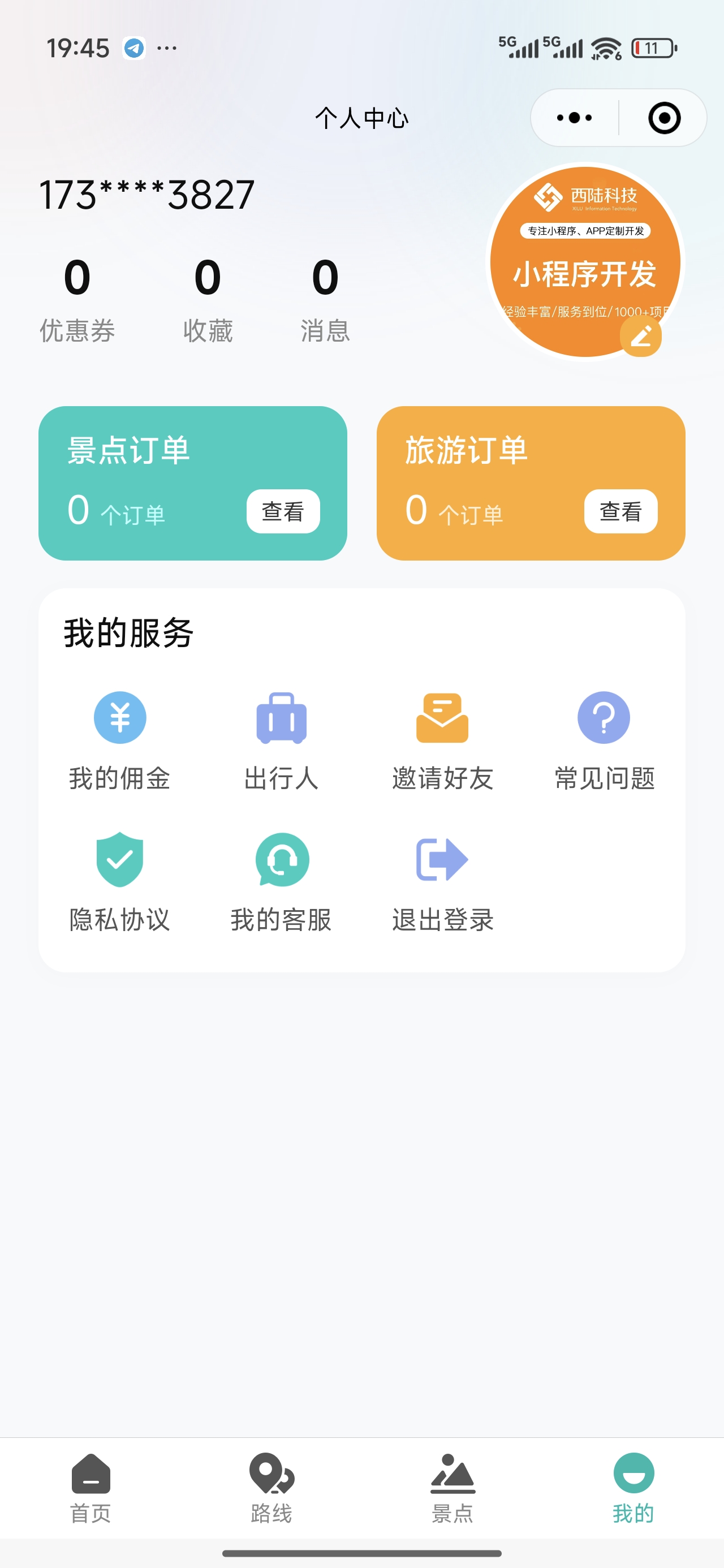Open the mini program more options menu
Image resolution: width=724 pixels, height=1568 pixels.
pos(574,118)
